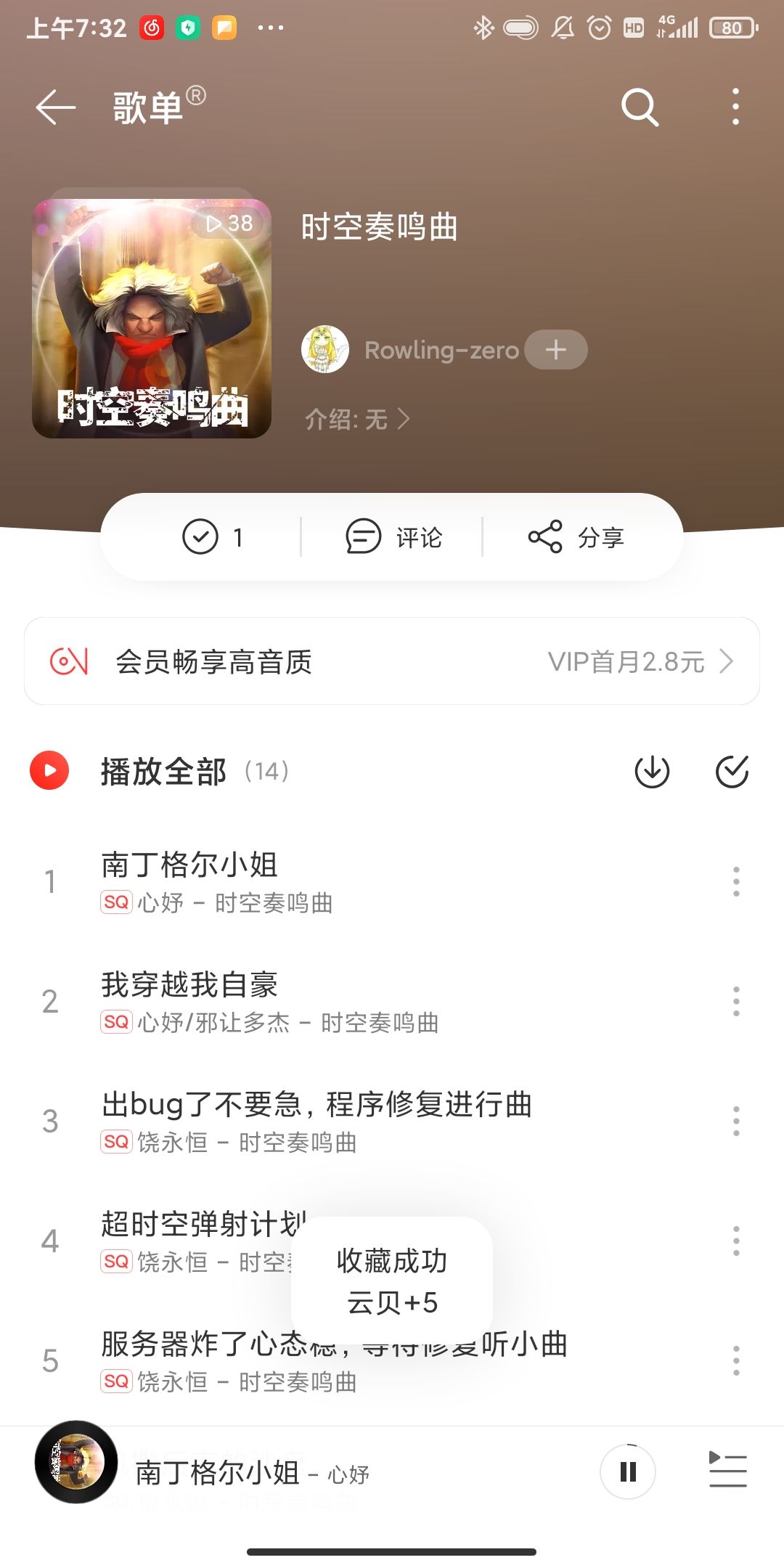
Task: Play all 14 songs
Action: (x=163, y=771)
